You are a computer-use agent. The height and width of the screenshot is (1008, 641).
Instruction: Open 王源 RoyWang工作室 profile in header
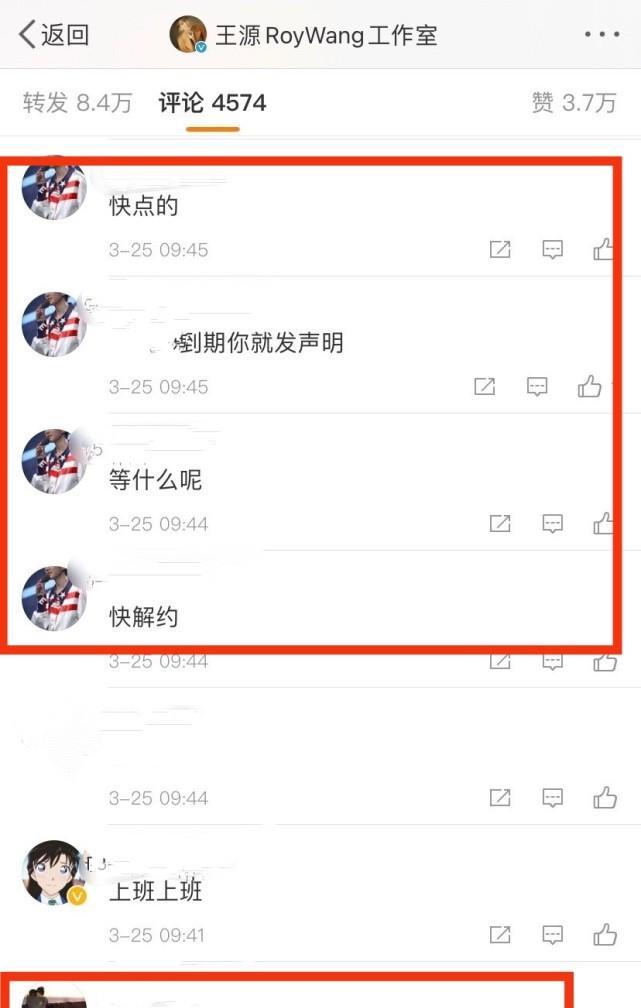(304, 35)
